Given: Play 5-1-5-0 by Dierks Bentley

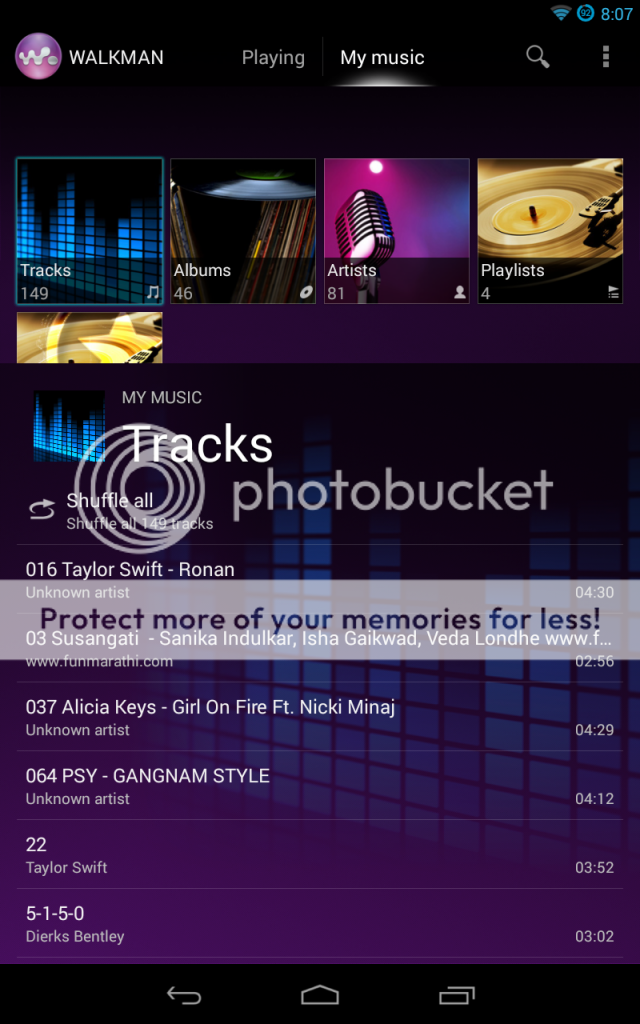Looking at the screenshot, I should point(319,923).
